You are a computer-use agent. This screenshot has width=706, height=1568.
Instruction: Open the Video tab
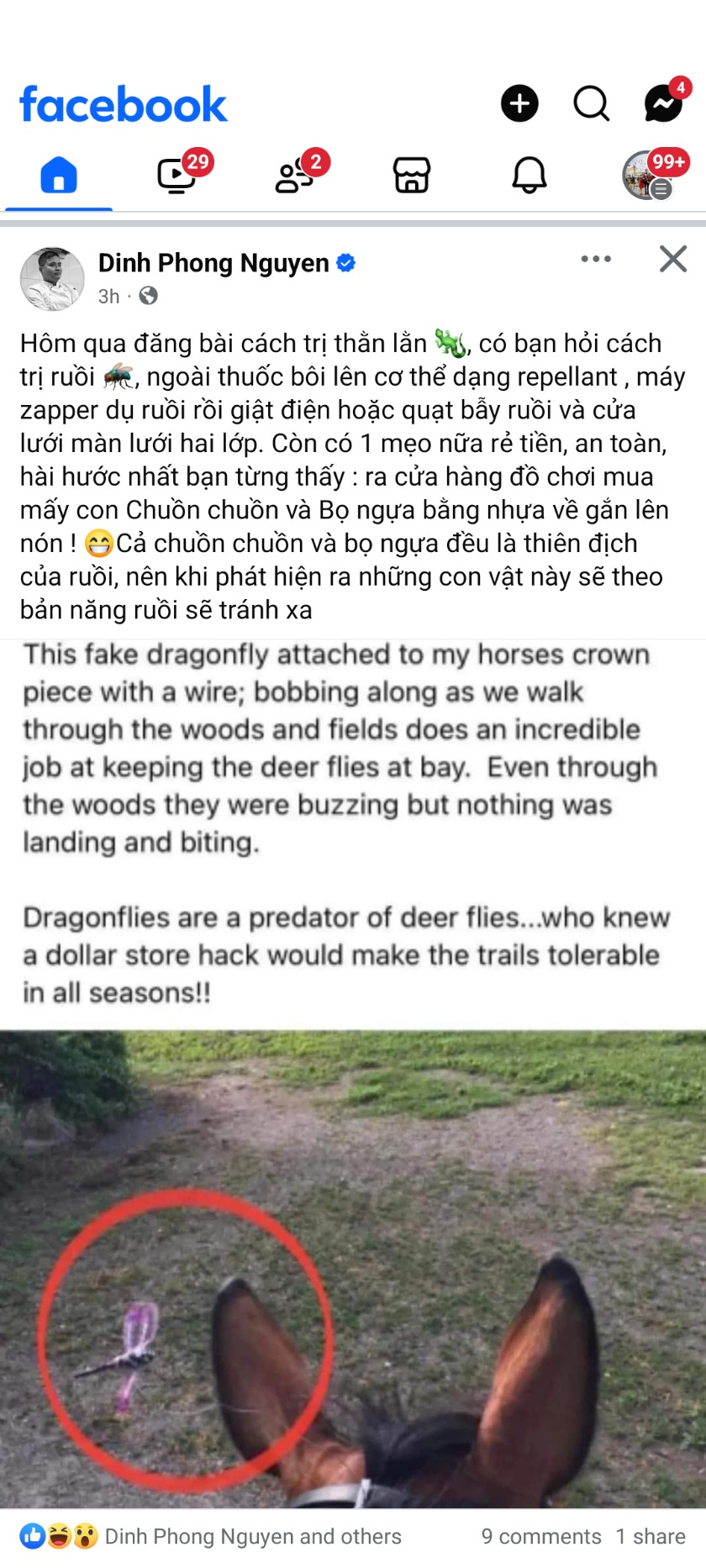click(176, 176)
